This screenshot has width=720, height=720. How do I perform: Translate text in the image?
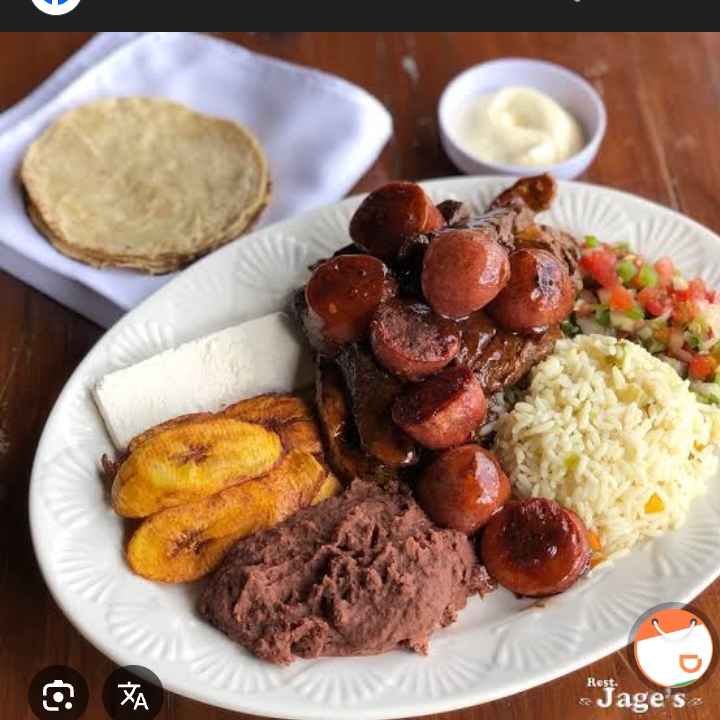point(133,694)
